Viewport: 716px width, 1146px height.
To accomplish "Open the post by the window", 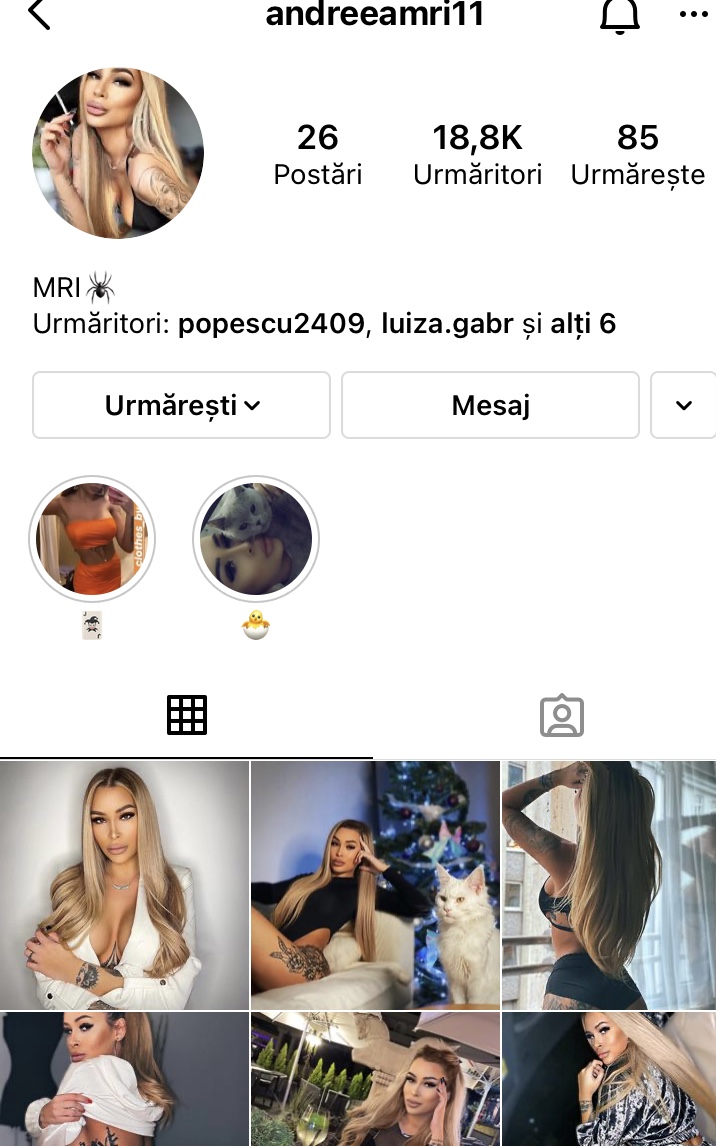I will 608,885.
